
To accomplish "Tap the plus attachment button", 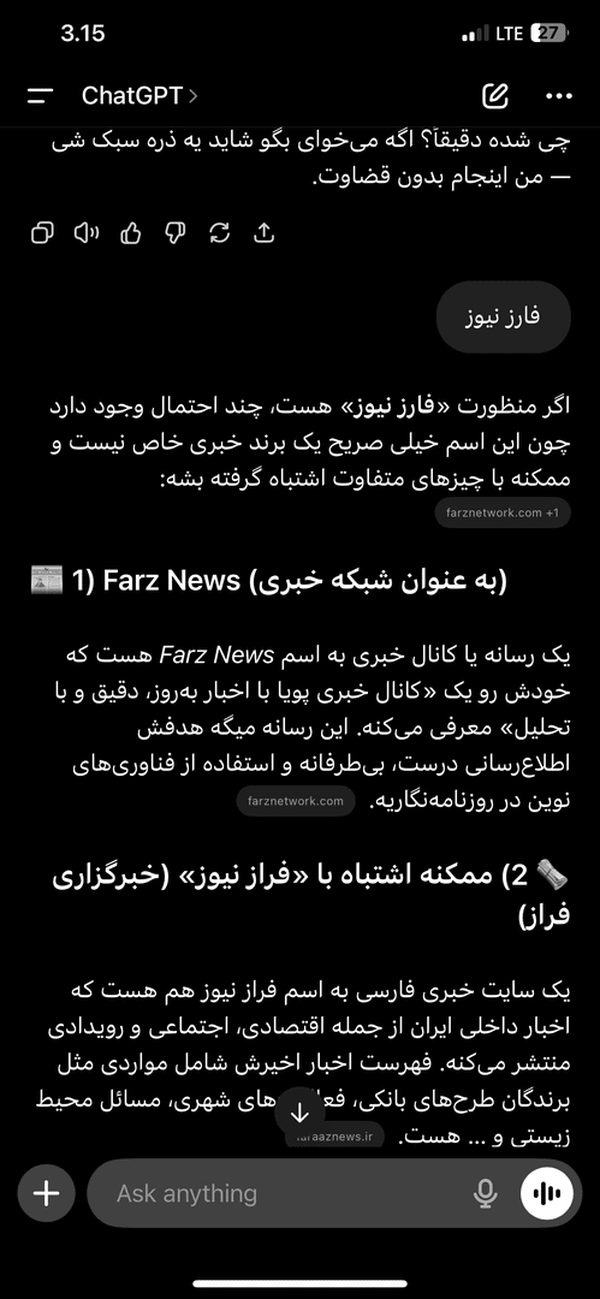I will tap(47, 1193).
